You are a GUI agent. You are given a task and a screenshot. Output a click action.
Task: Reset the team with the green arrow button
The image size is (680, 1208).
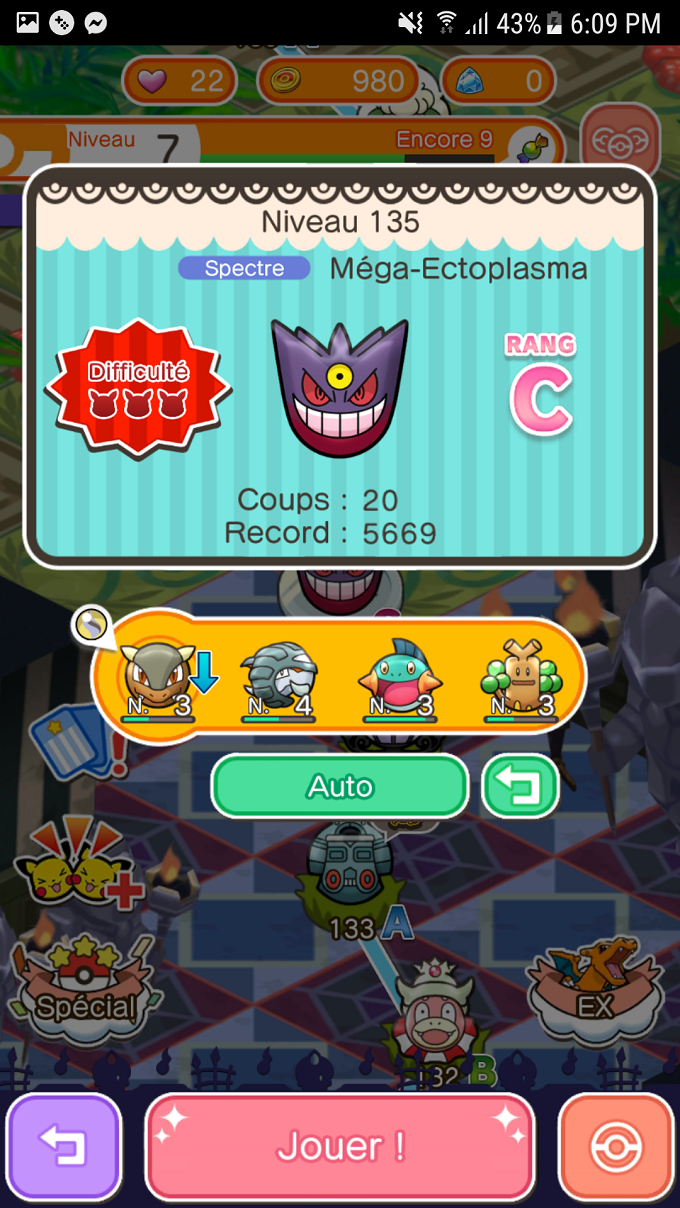pos(520,786)
